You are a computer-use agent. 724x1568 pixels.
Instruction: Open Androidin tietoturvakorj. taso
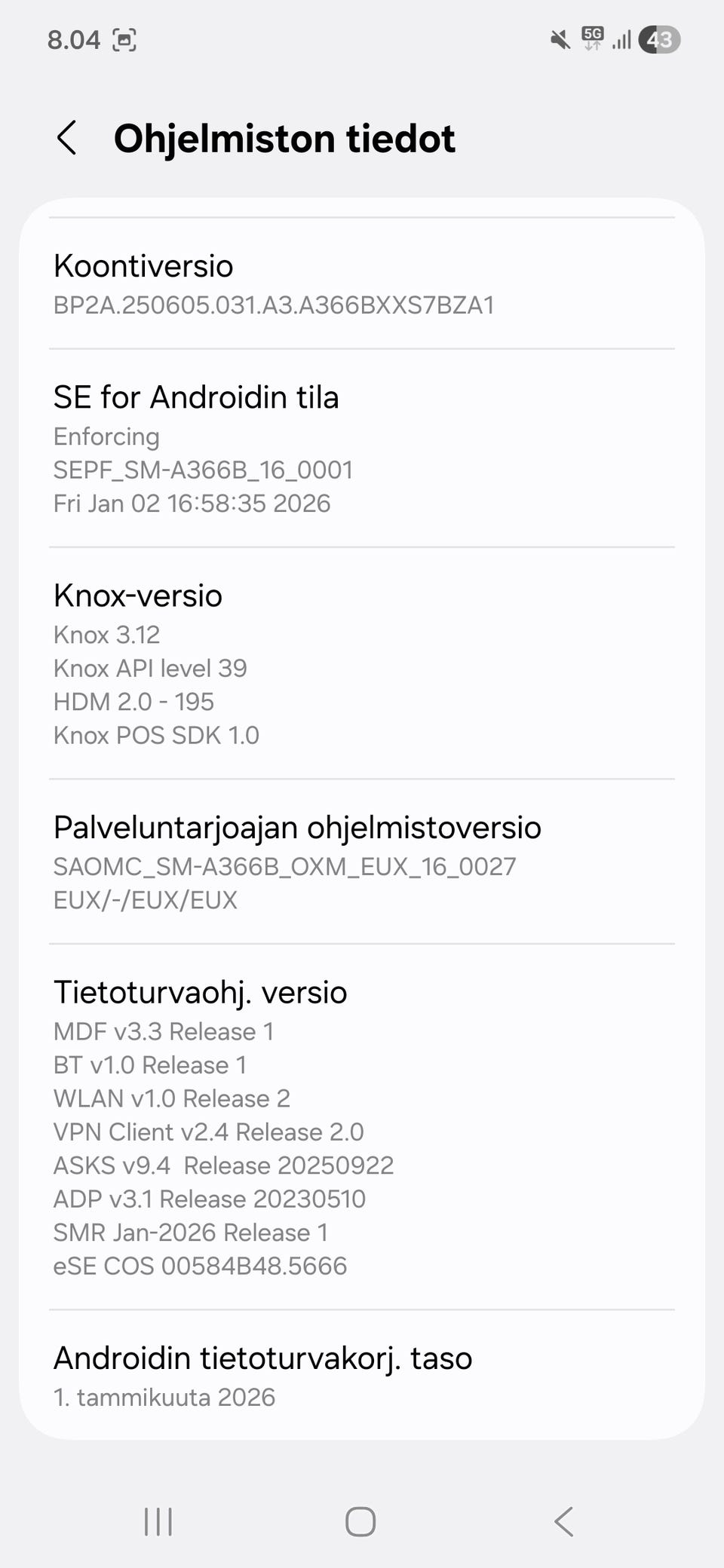(x=362, y=1376)
